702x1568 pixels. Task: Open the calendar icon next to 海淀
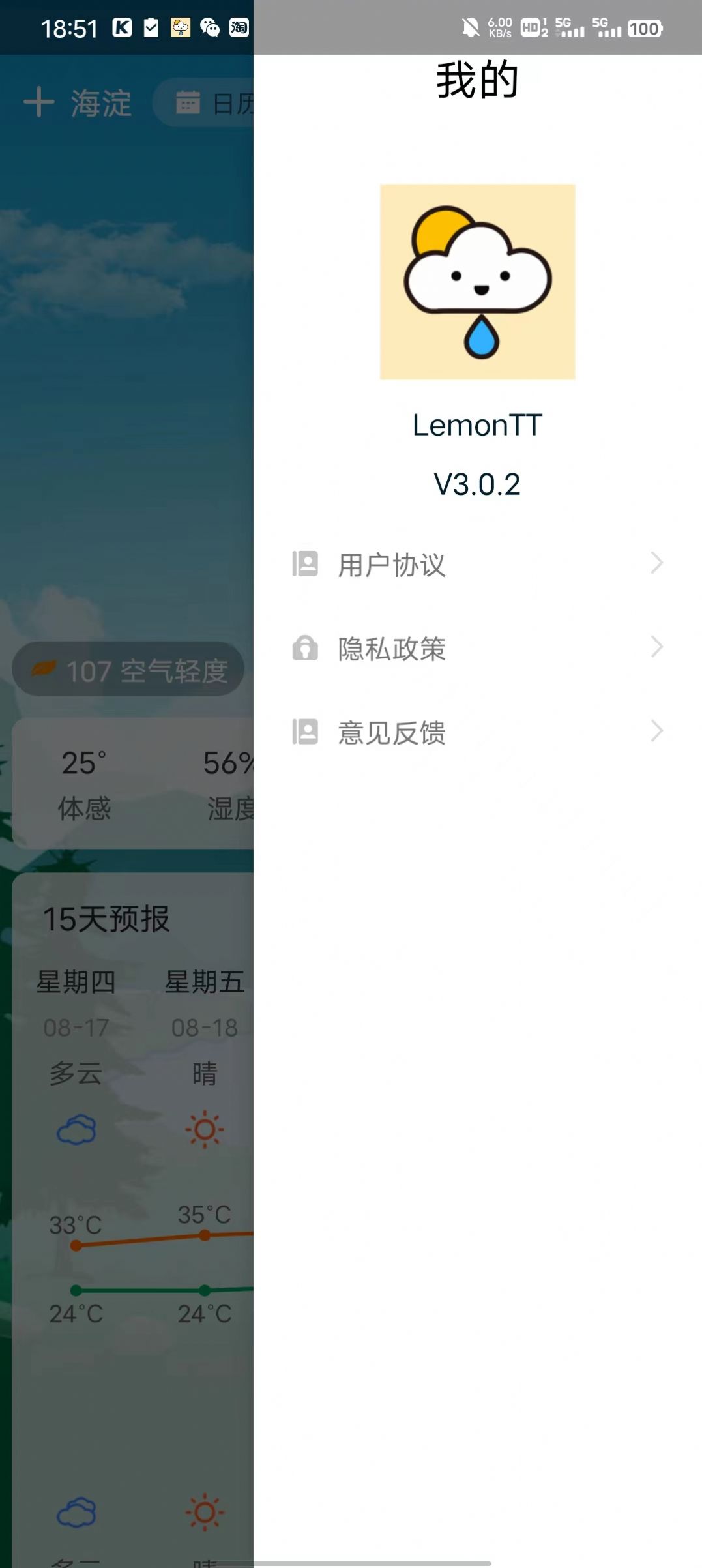pos(188,102)
